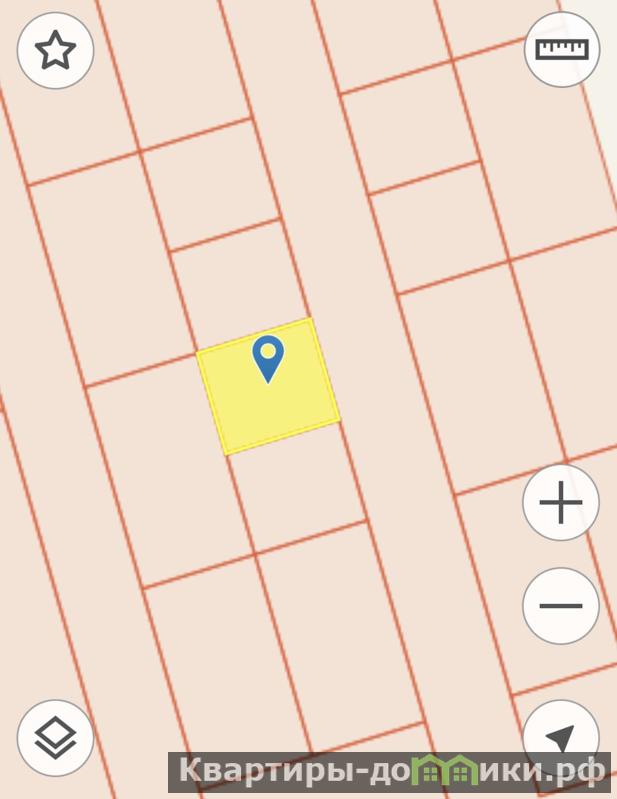617x799 pixels.
Task: Open the ruler measurement tool
Action: (x=562, y=50)
